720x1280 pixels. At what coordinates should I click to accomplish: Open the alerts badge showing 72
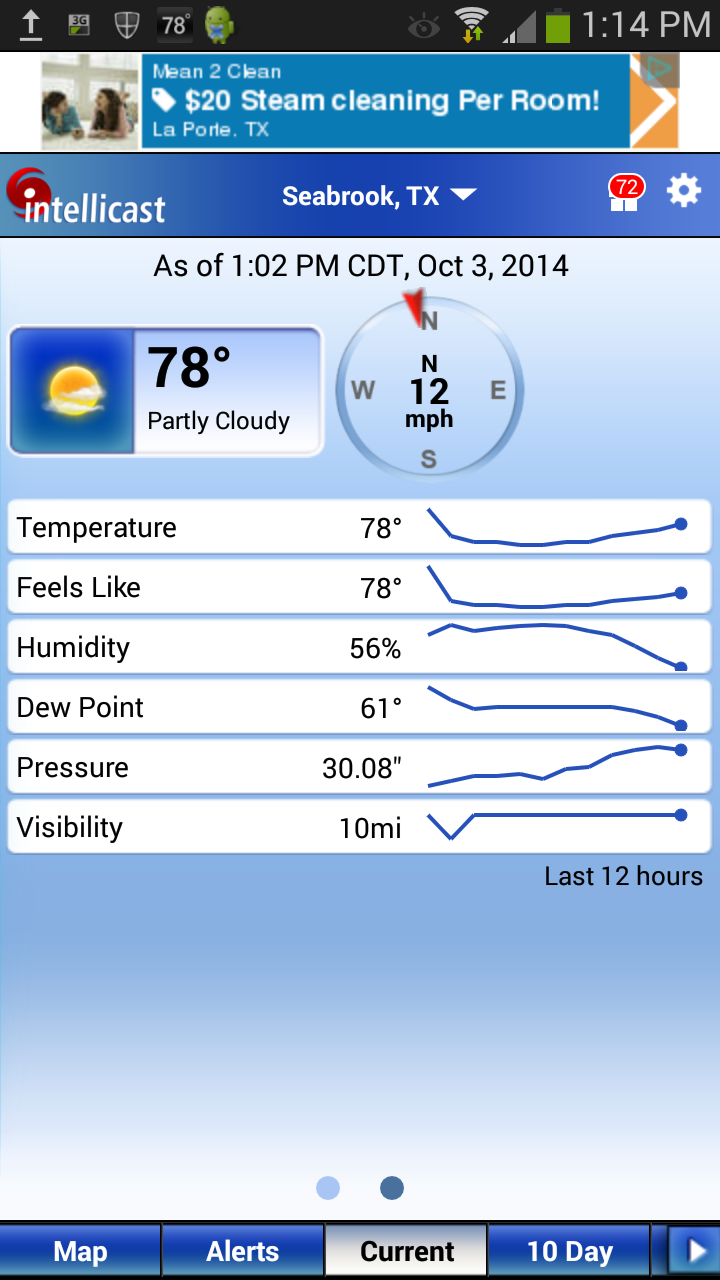pos(625,193)
